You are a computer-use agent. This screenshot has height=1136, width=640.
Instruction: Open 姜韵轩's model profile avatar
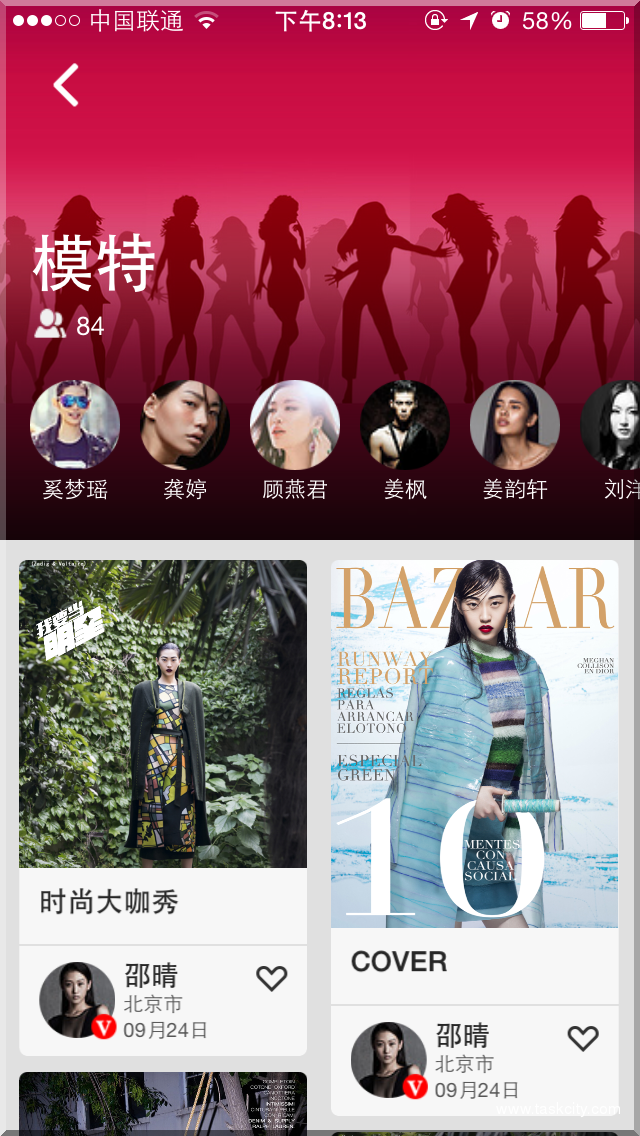tap(515, 425)
